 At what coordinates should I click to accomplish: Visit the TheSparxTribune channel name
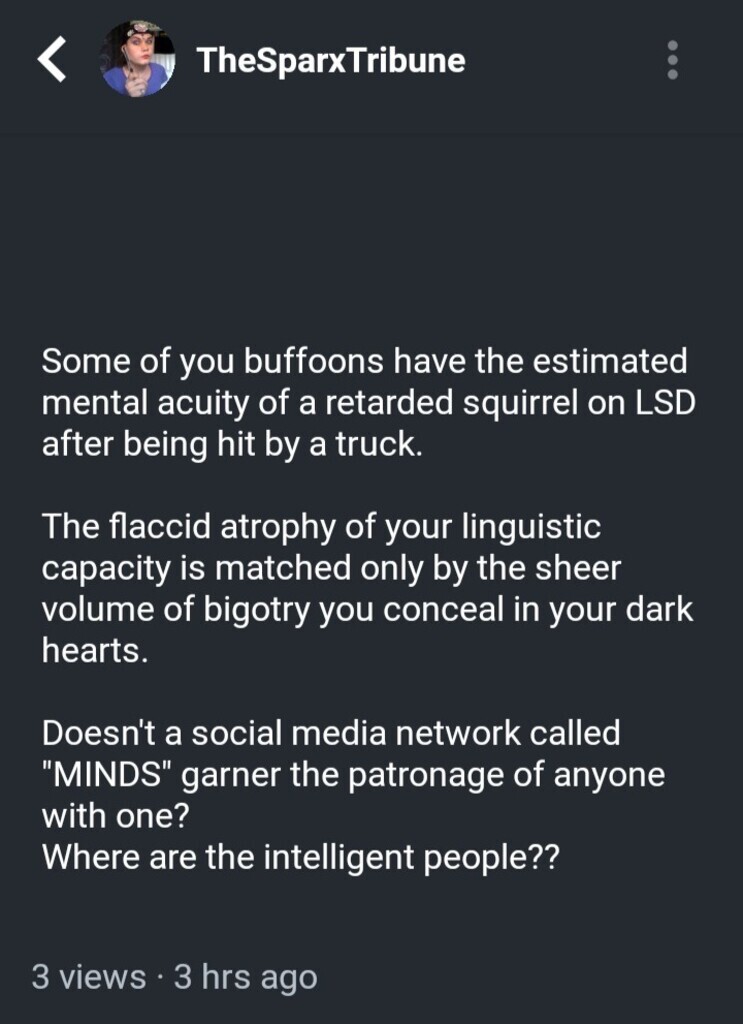coord(331,60)
